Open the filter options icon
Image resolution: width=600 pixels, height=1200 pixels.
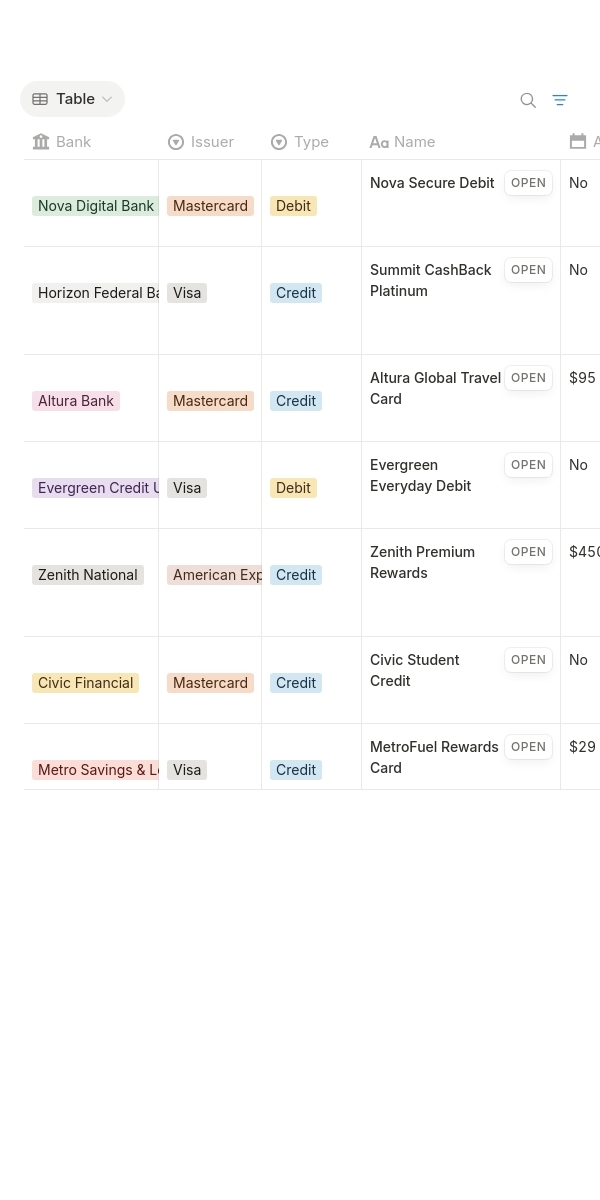[560, 100]
